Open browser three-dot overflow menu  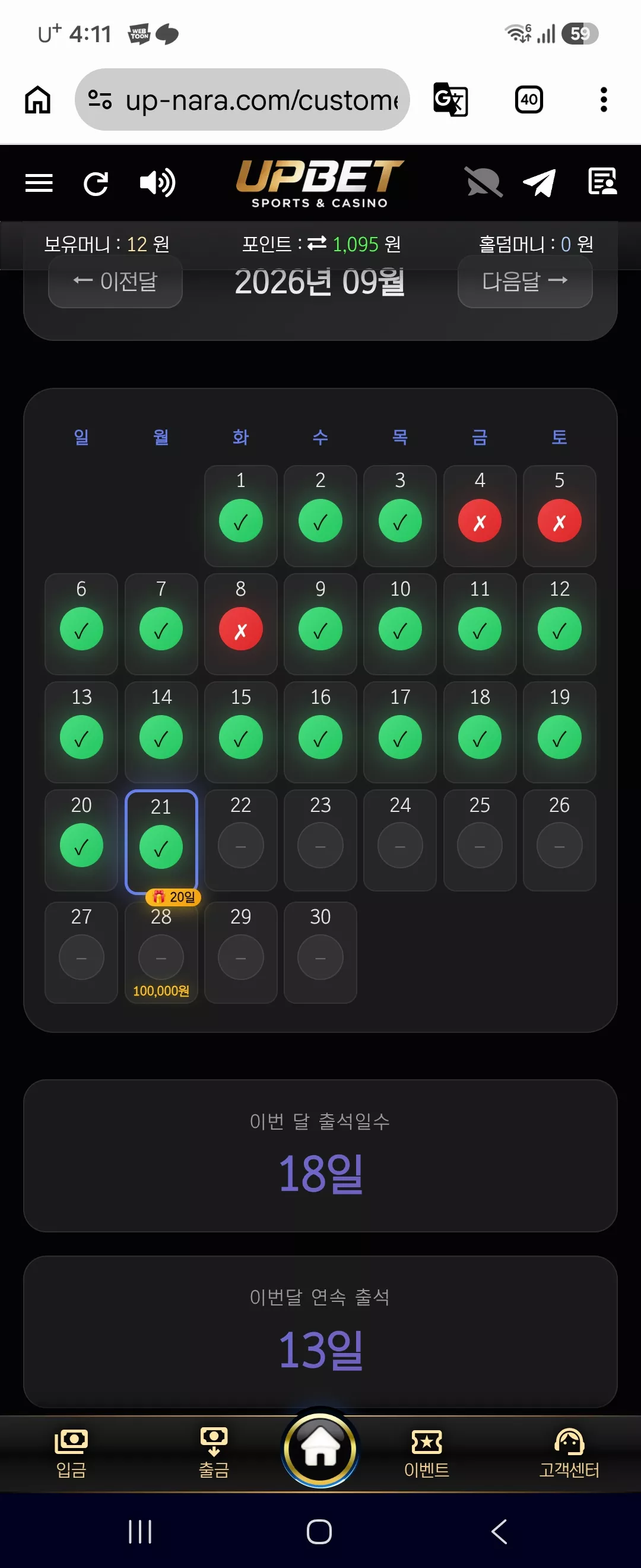click(x=603, y=99)
